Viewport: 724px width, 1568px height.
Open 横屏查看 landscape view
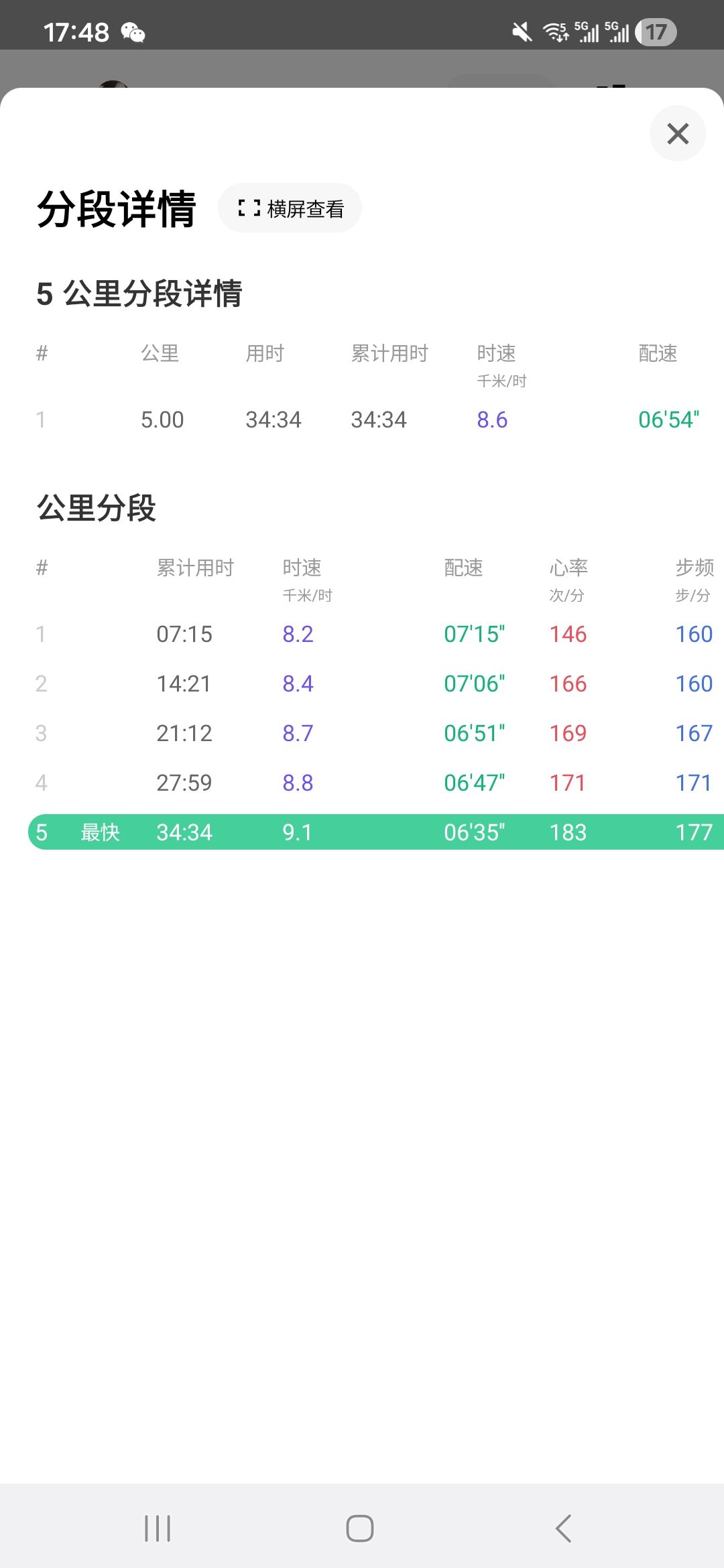[290, 208]
